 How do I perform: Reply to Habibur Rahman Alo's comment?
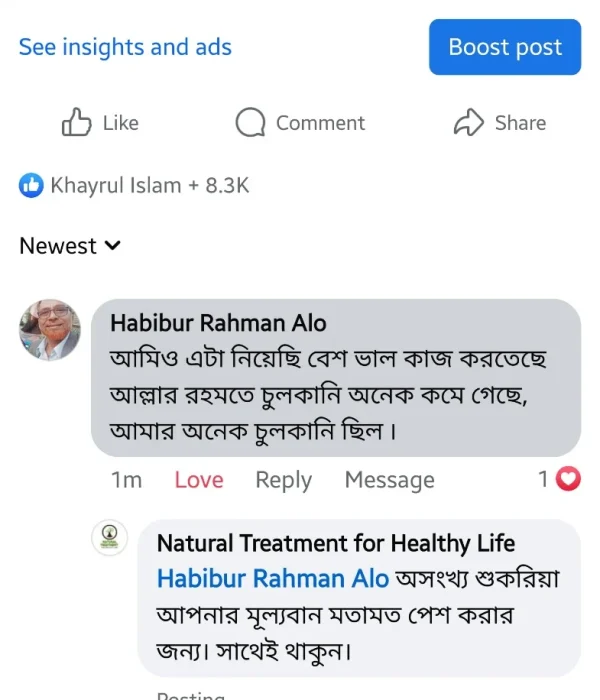pyautogui.click(x=283, y=480)
